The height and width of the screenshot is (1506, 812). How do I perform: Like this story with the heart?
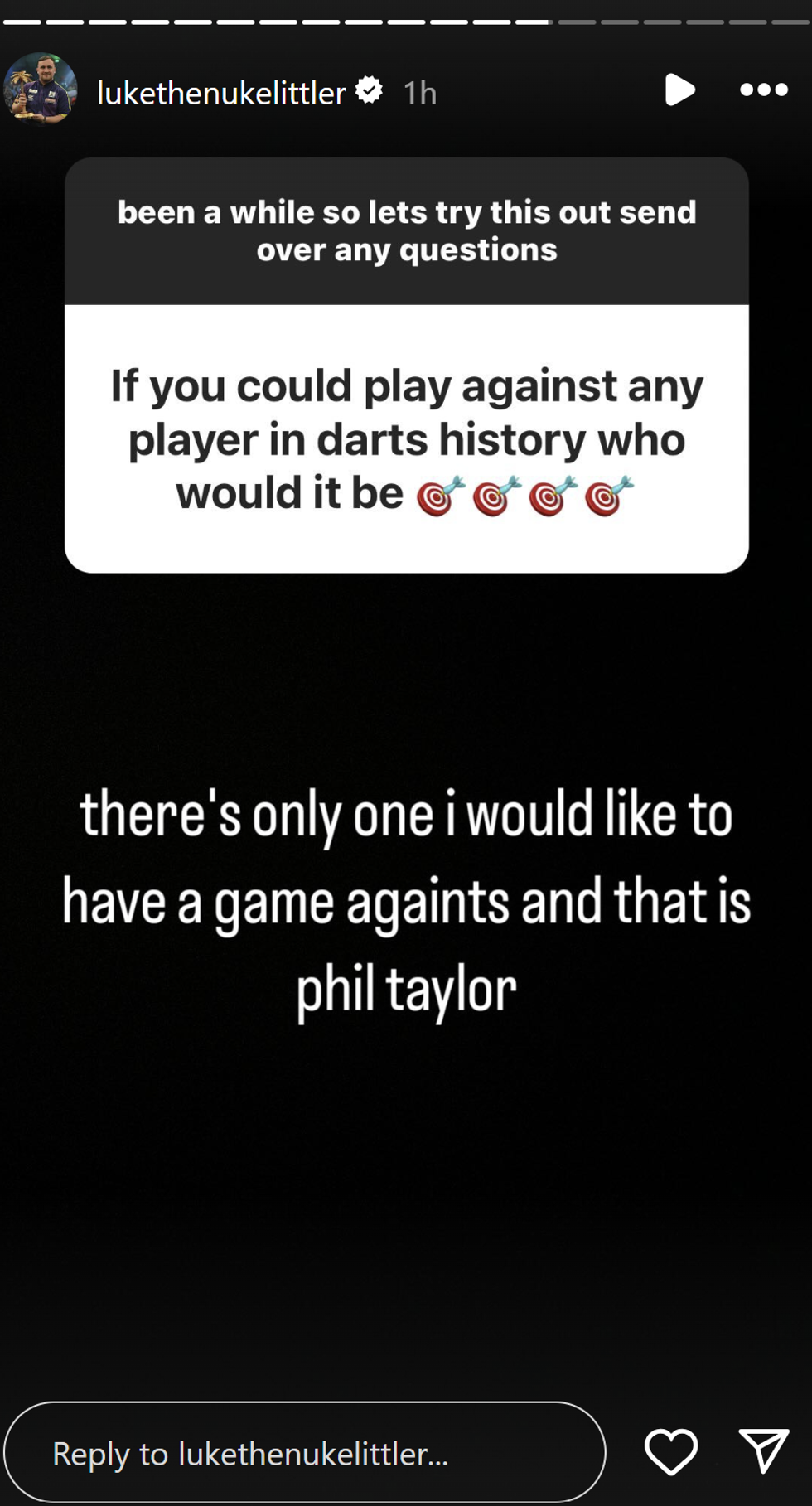coord(670,1451)
